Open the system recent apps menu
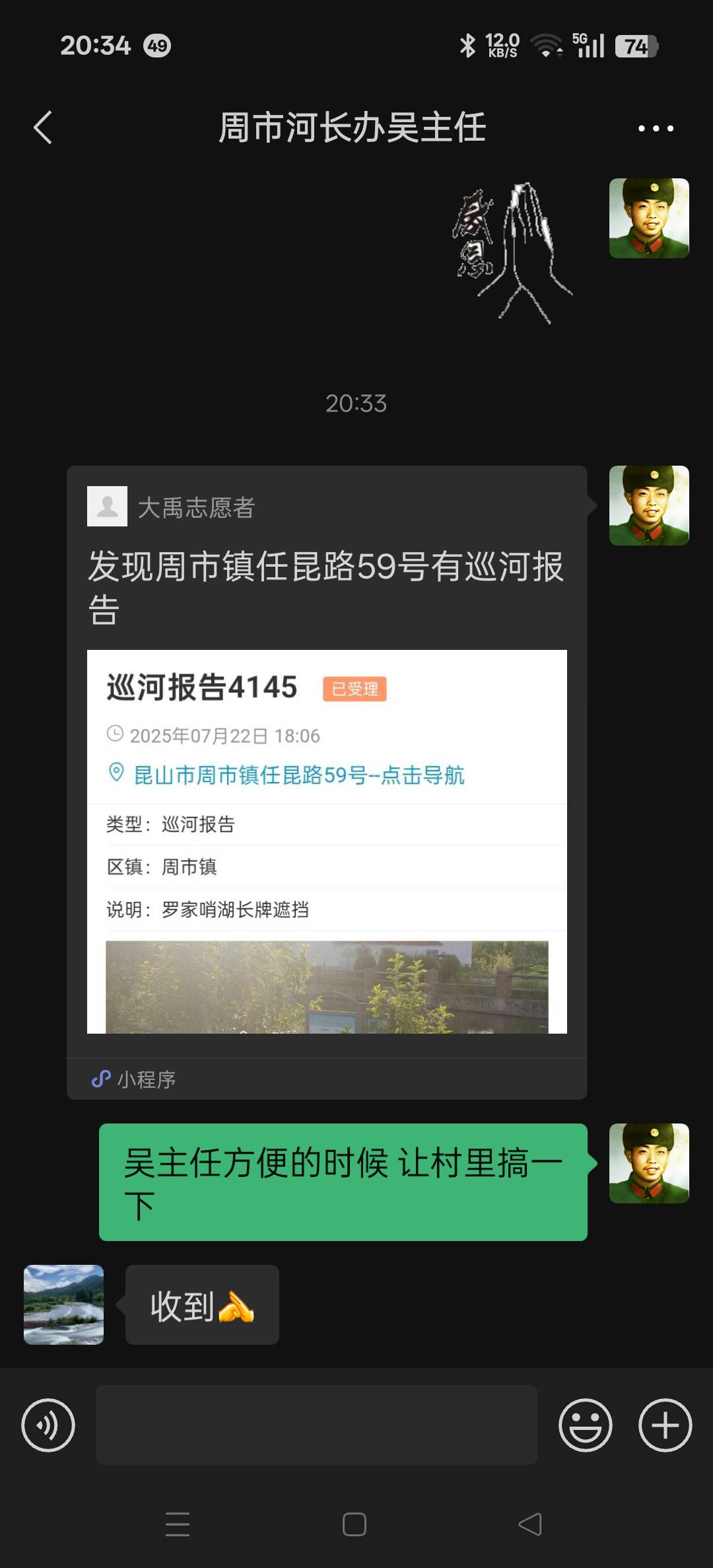Image resolution: width=713 pixels, height=1568 pixels. 178,1524
